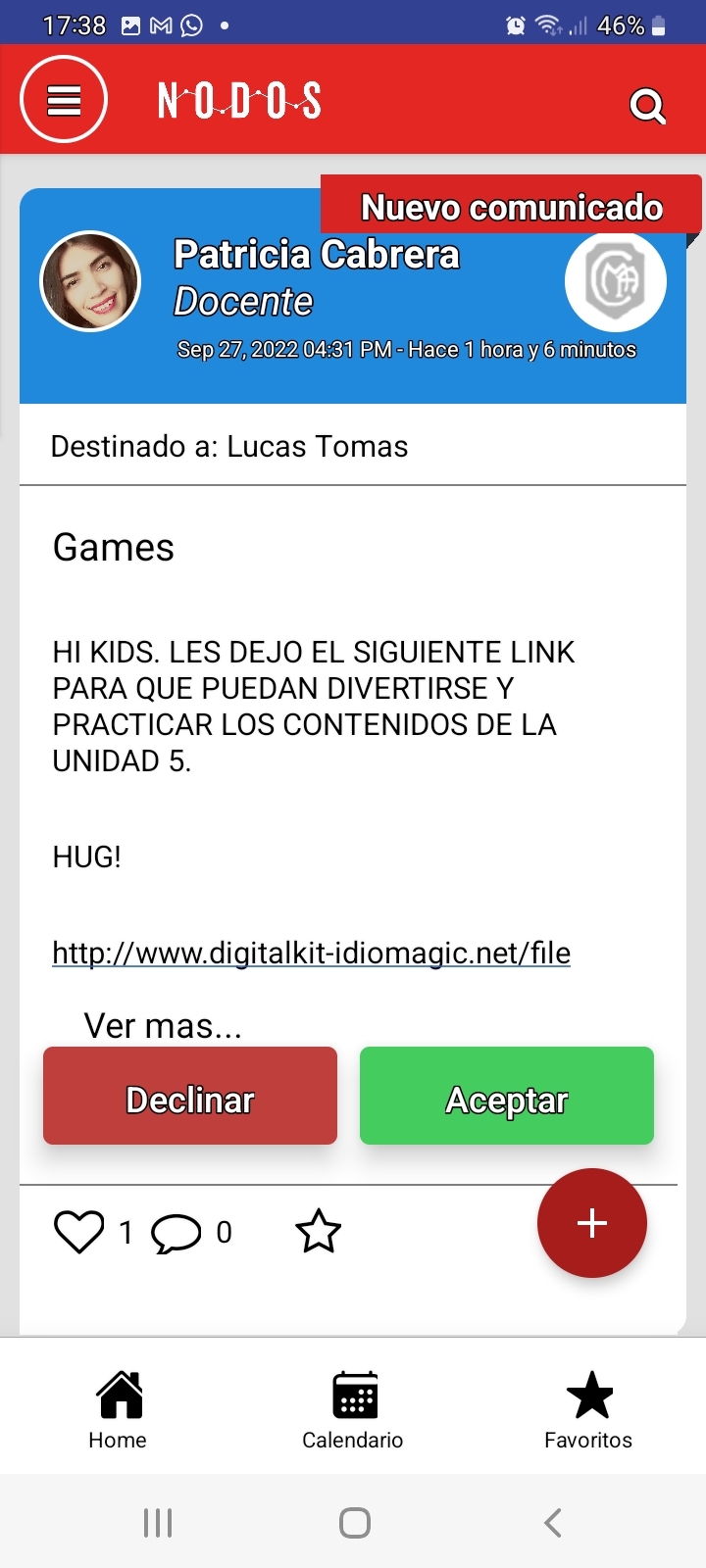706x1568 pixels.
Task: Open comments on the Games post
Action: tap(176, 1233)
